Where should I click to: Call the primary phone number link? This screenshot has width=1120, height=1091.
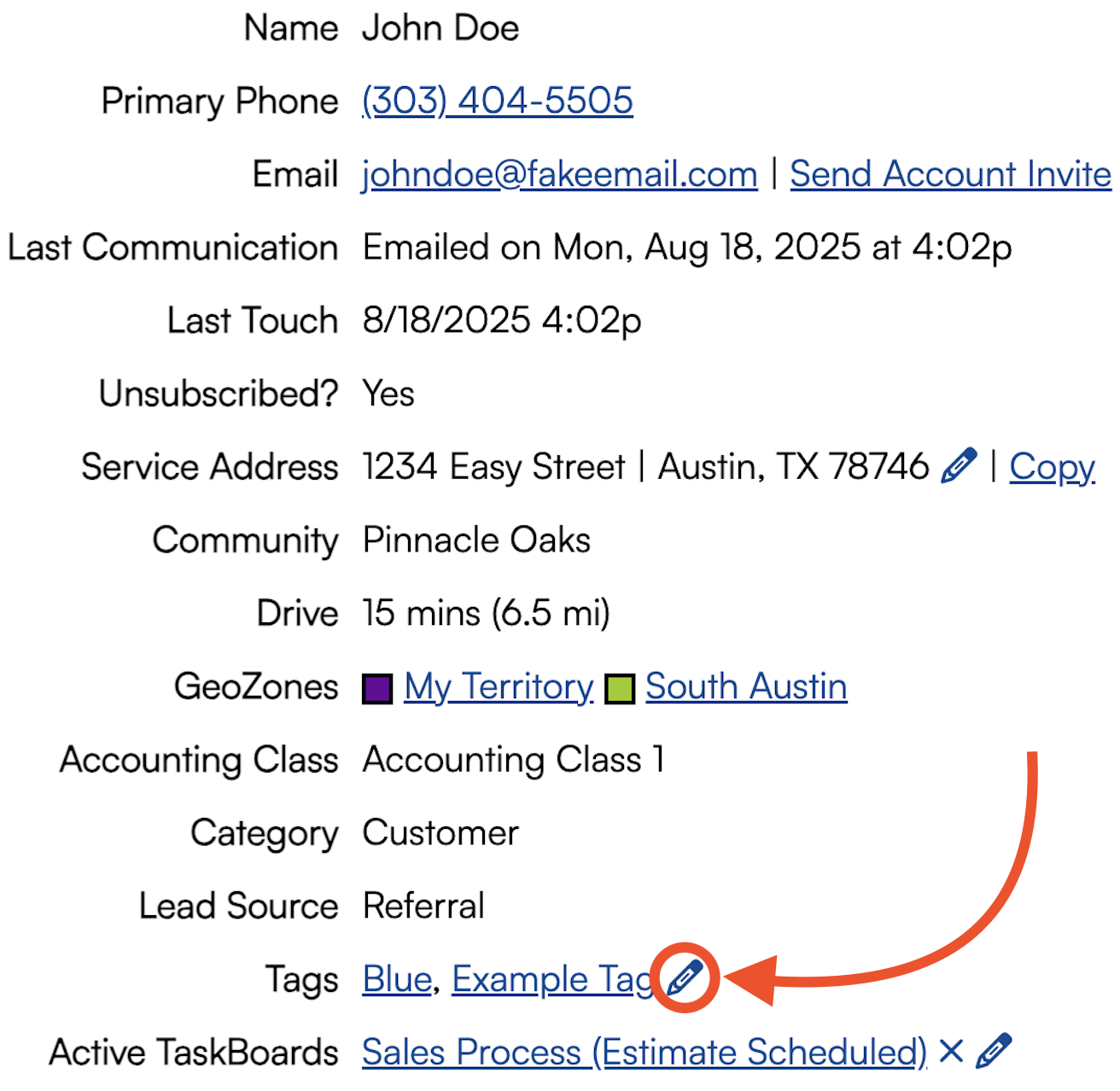497,101
